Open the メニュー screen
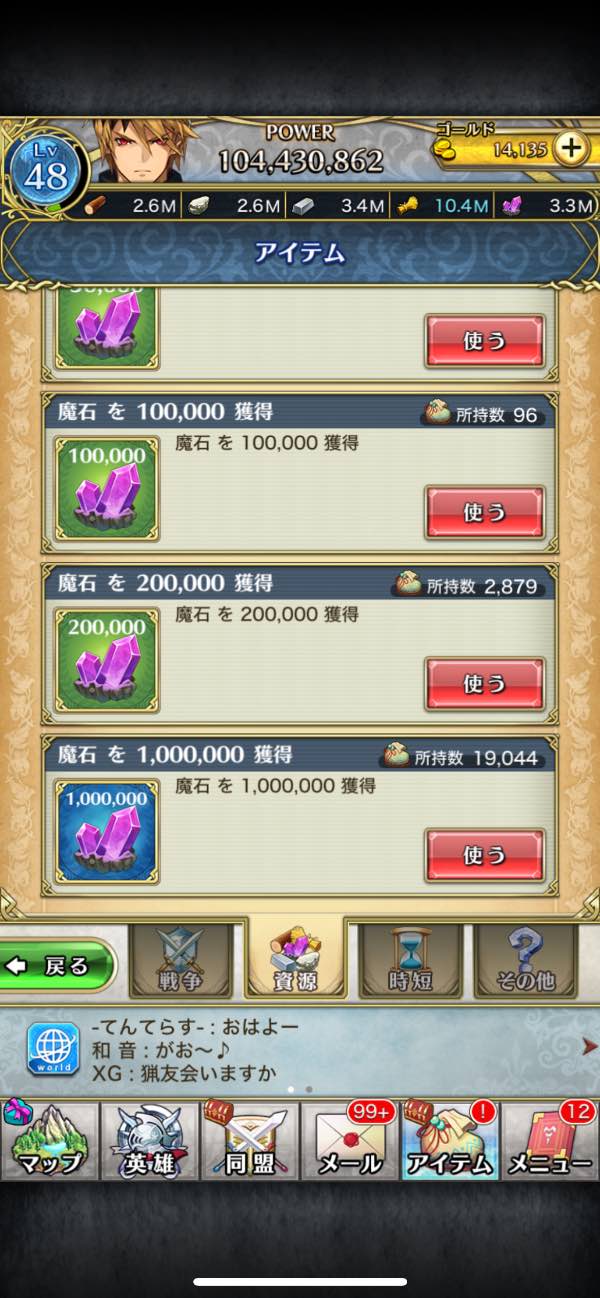 tap(549, 1143)
